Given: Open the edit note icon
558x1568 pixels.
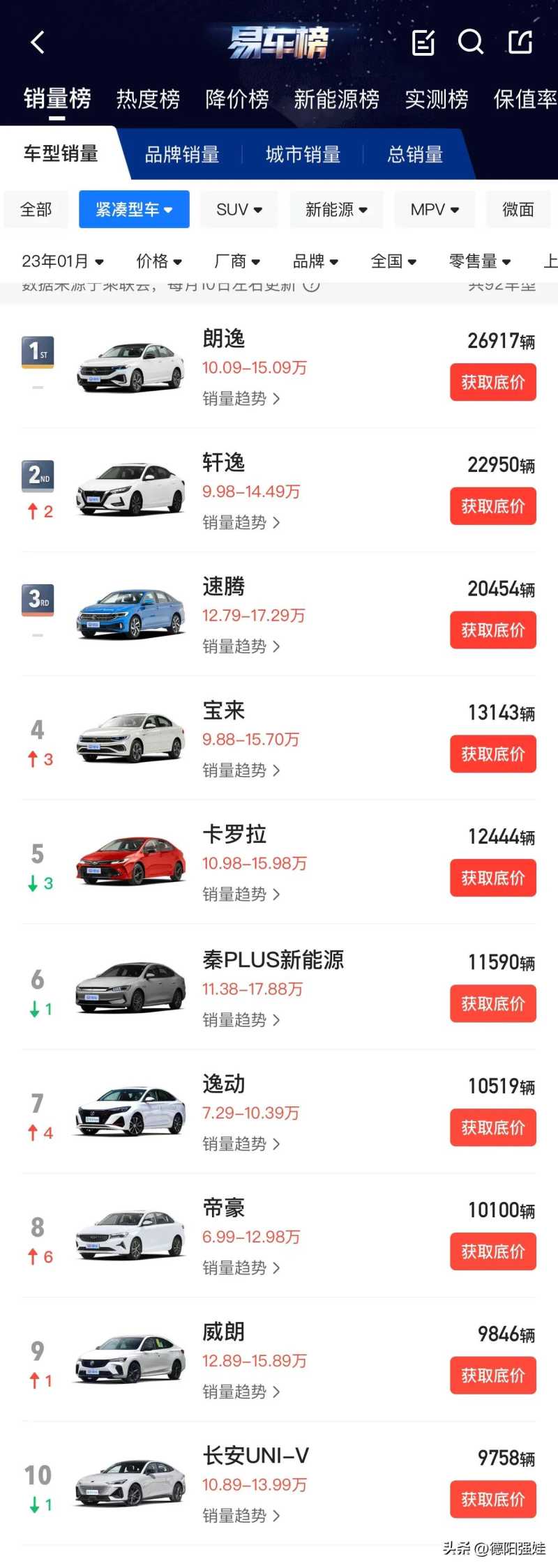Looking at the screenshot, I should [x=423, y=43].
